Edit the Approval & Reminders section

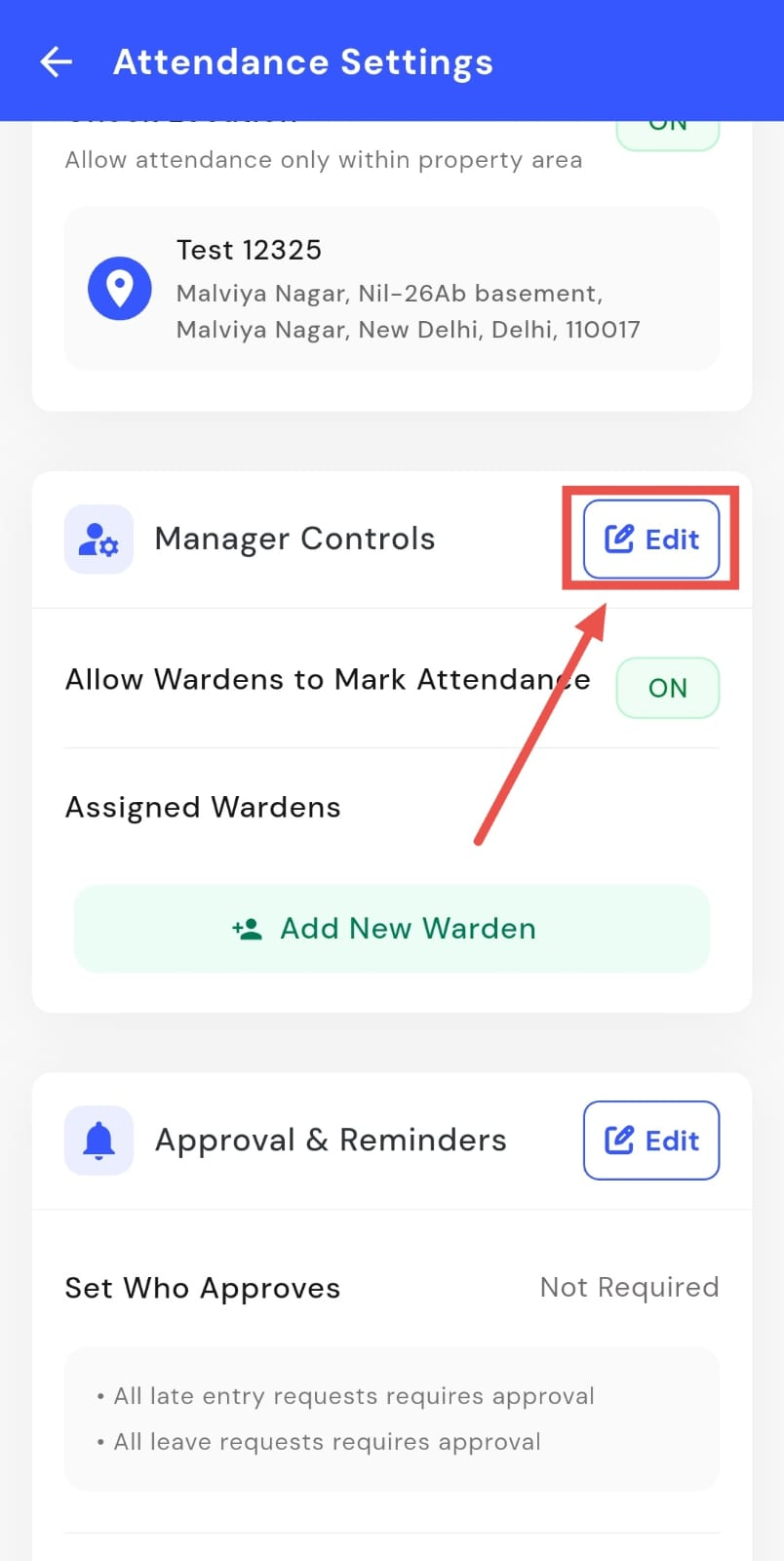click(651, 1141)
